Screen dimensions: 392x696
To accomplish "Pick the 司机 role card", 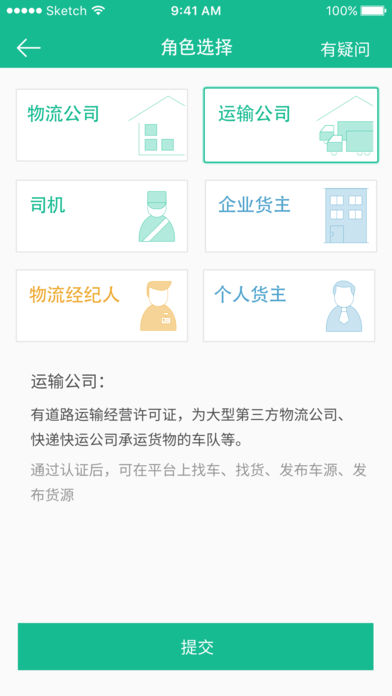I will click(x=102, y=216).
